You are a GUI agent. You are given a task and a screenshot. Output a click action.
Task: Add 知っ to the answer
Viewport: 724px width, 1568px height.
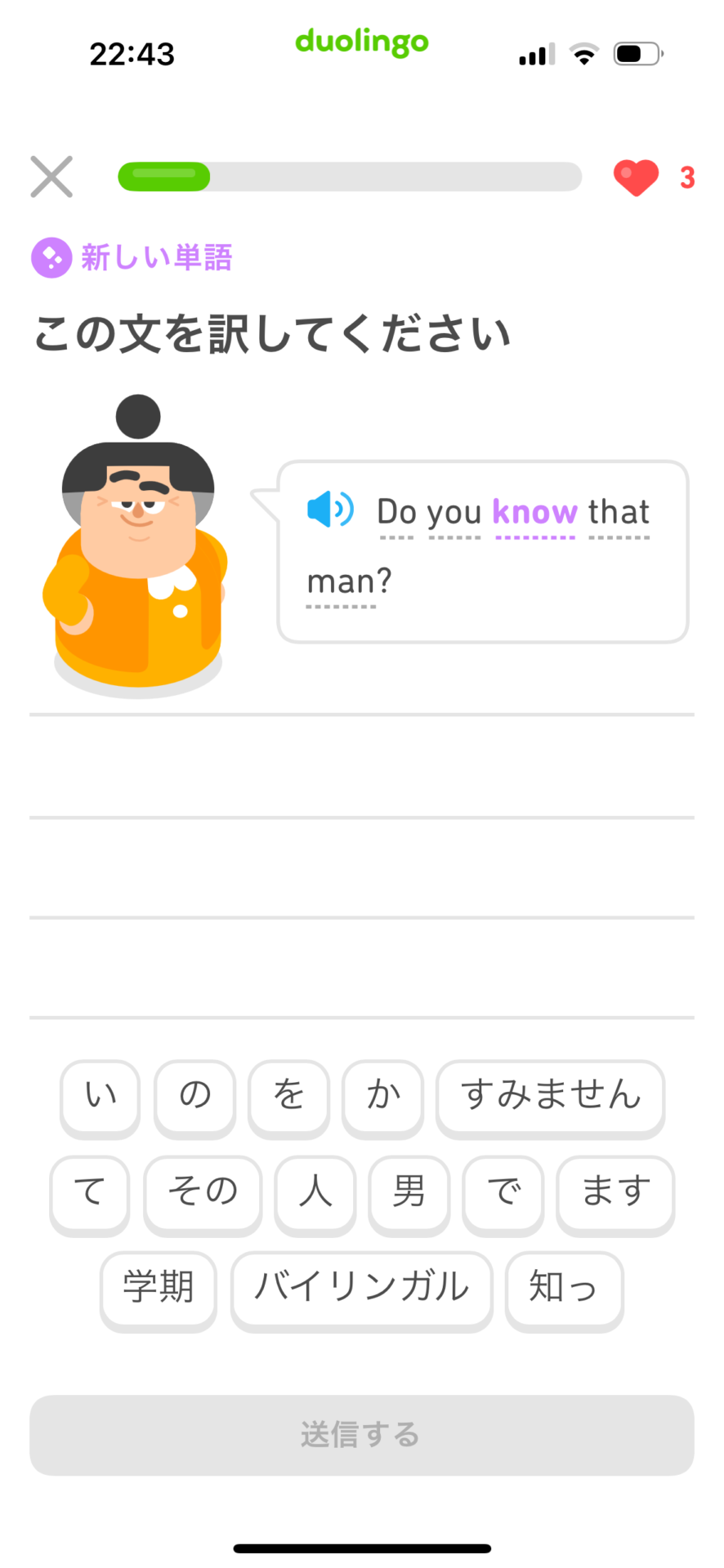(x=564, y=1287)
